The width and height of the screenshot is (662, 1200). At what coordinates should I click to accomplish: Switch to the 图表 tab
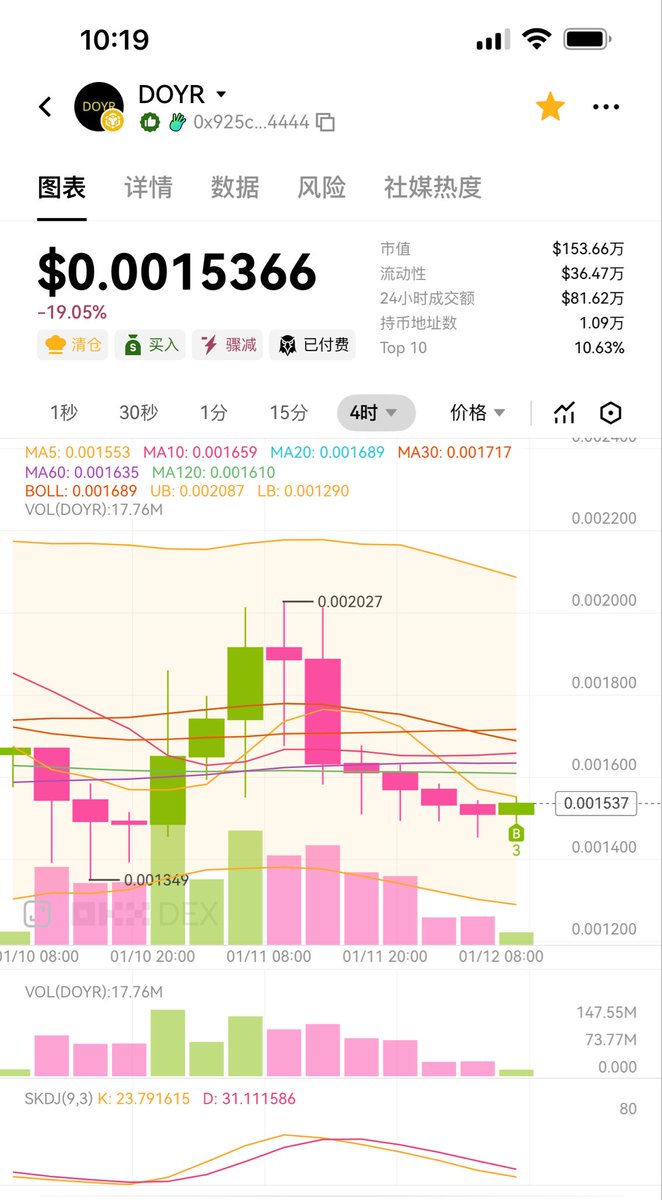(x=62, y=187)
